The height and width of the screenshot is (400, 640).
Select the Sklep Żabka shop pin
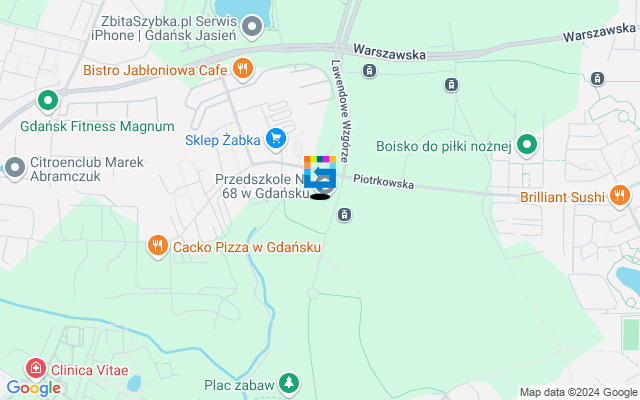click(277, 140)
